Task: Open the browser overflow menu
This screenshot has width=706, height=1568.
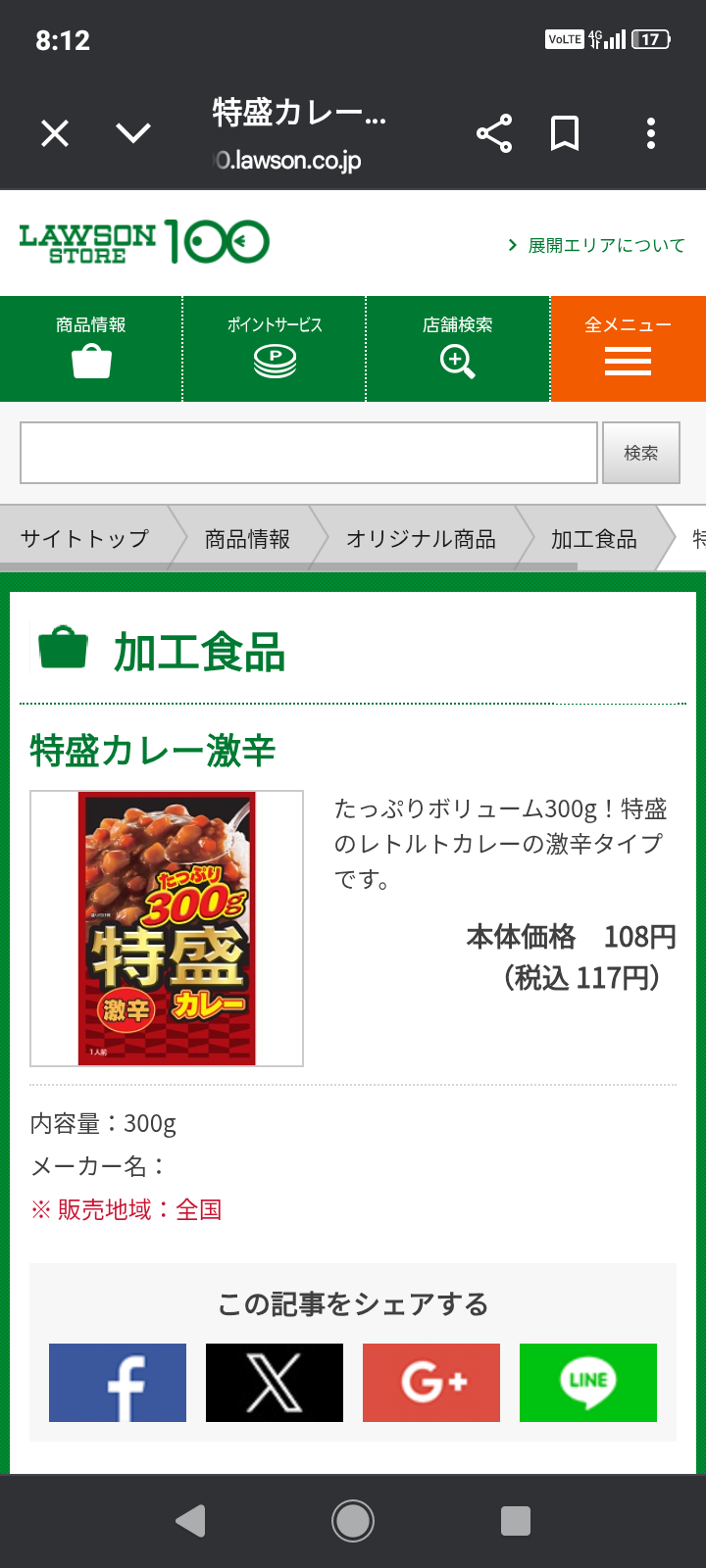Action: (x=651, y=133)
